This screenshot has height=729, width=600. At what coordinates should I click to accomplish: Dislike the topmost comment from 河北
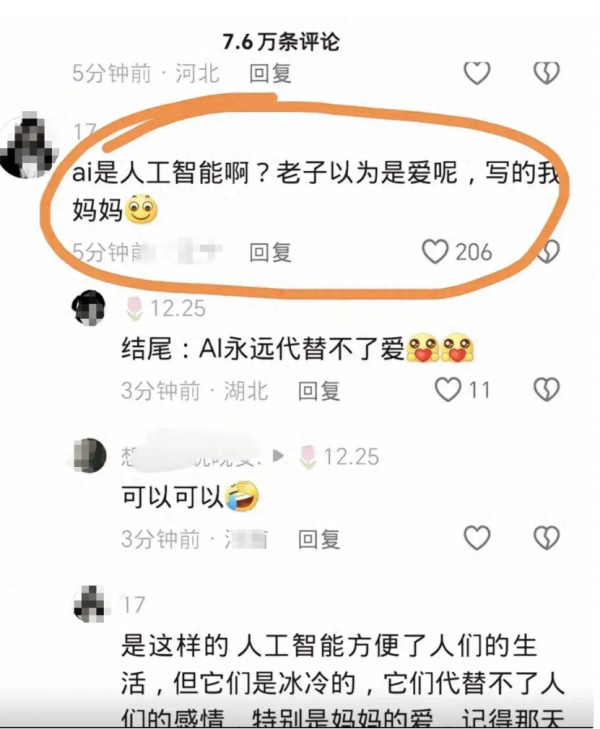pyautogui.click(x=545, y=72)
